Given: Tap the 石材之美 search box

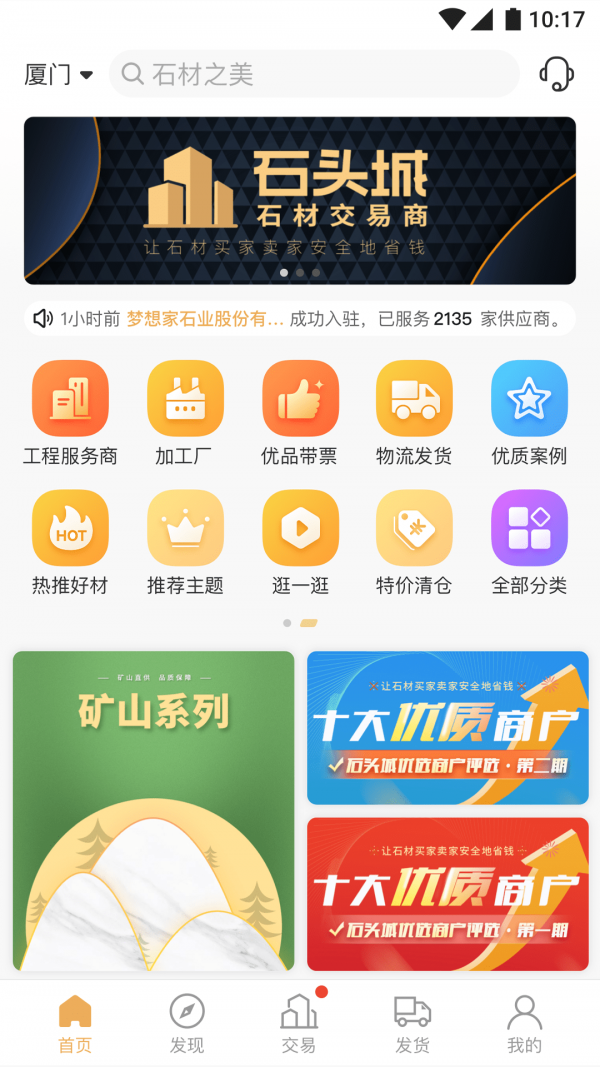Looking at the screenshot, I should (313, 74).
